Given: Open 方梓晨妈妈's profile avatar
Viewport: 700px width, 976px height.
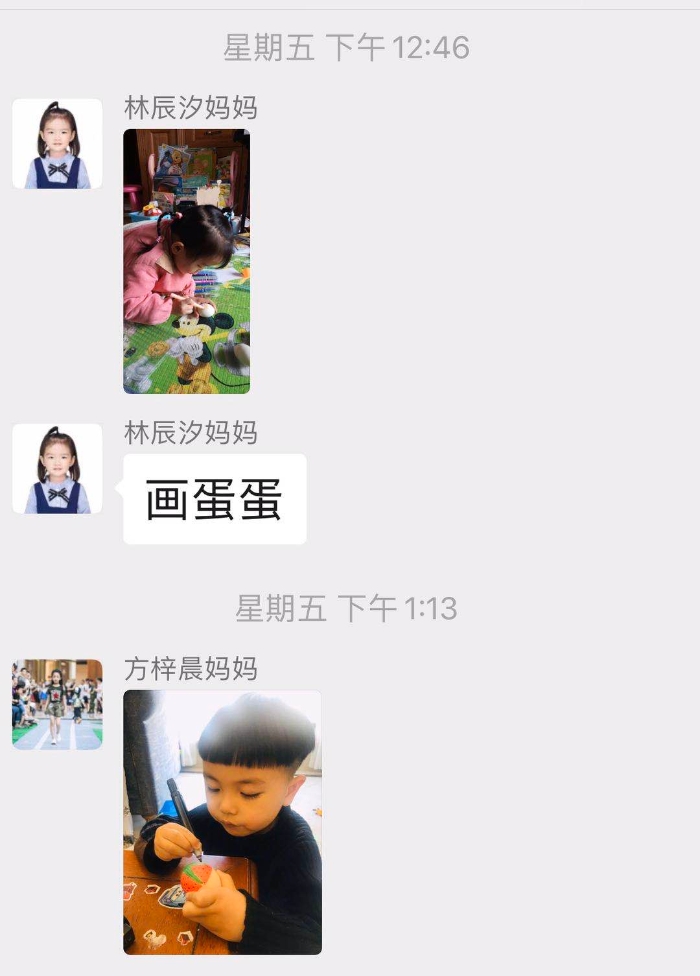Looking at the screenshot, I should 57,704.
